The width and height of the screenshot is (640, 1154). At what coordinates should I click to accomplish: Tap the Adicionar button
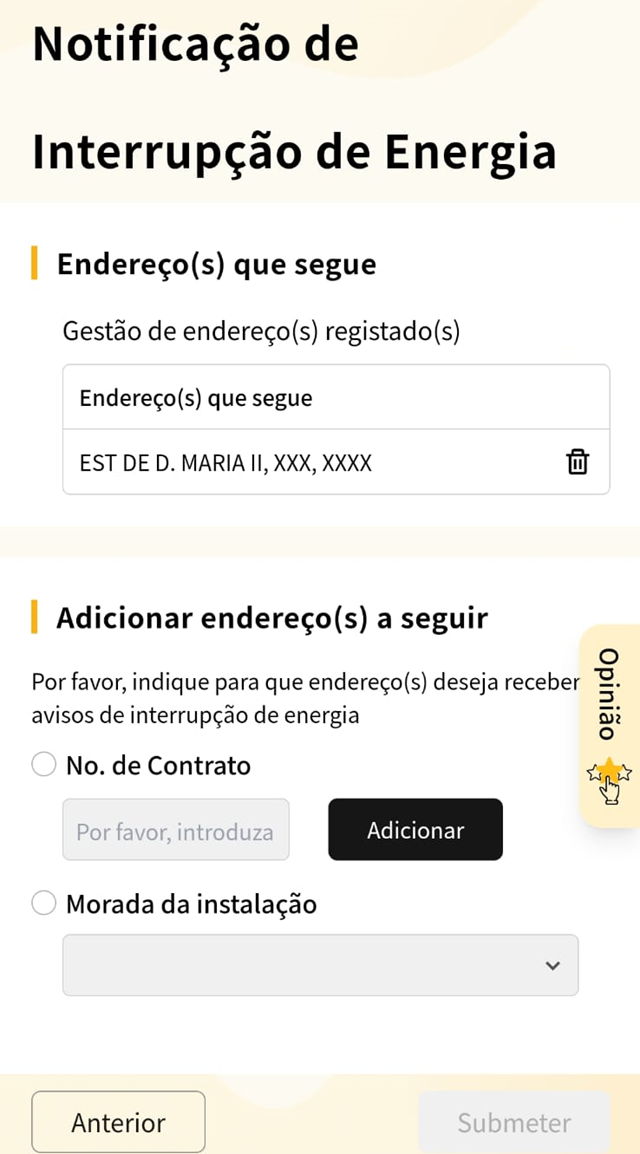click(416, 829)
